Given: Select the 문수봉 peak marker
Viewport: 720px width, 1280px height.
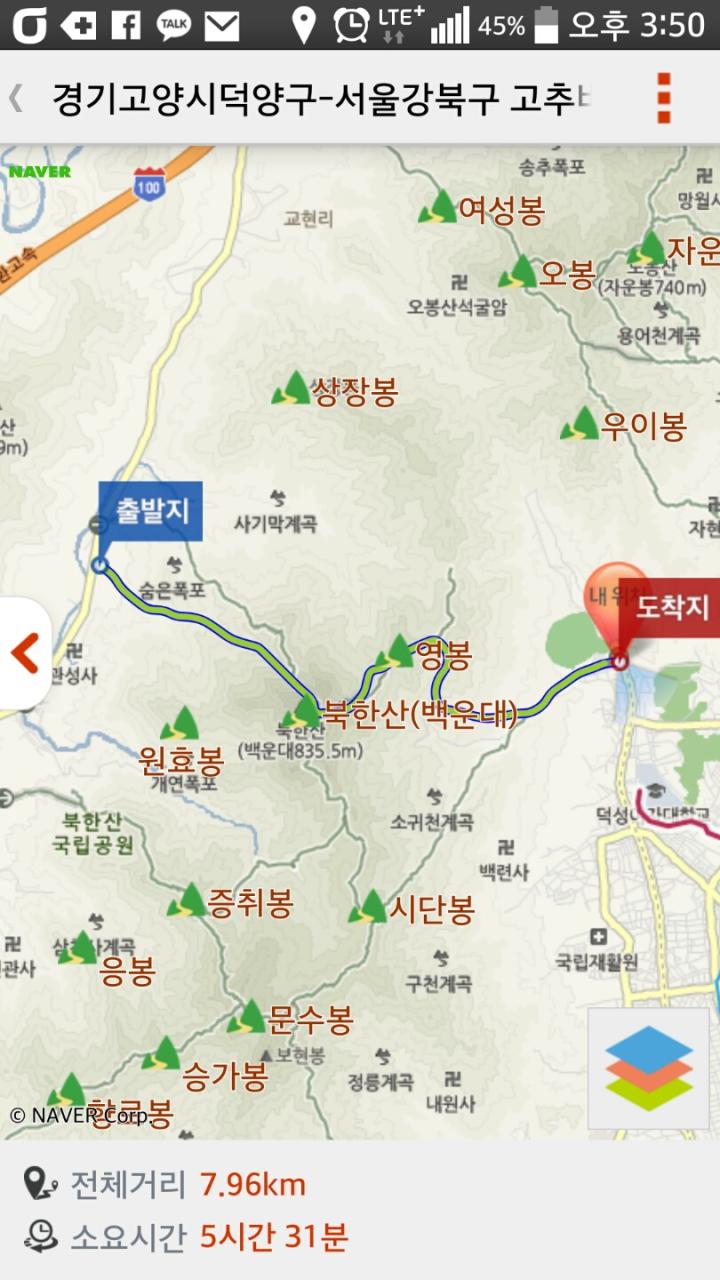Looking at the screenshot, I should 247,1019.
